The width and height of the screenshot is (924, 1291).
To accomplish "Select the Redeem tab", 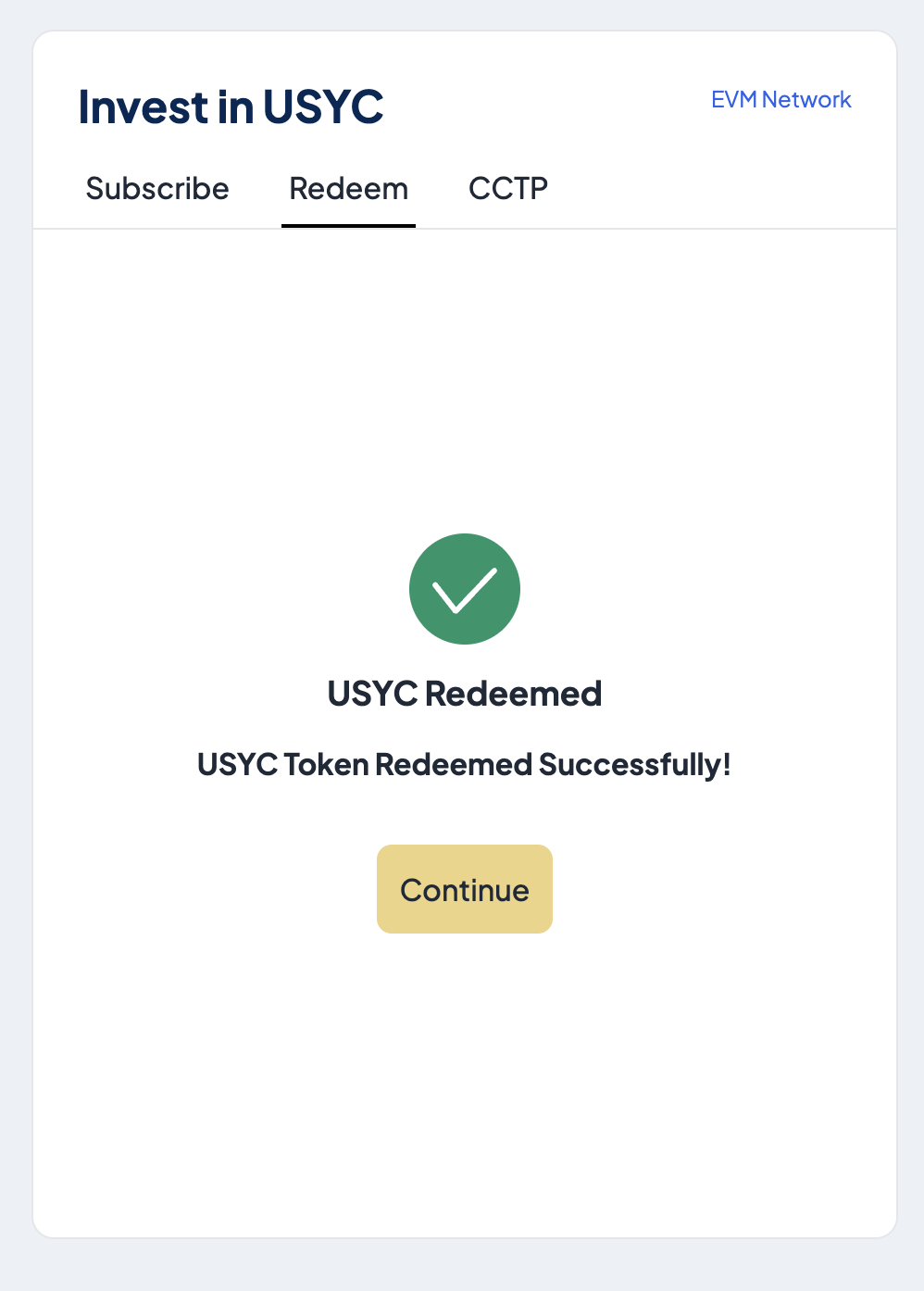I will tap(348, 188).
